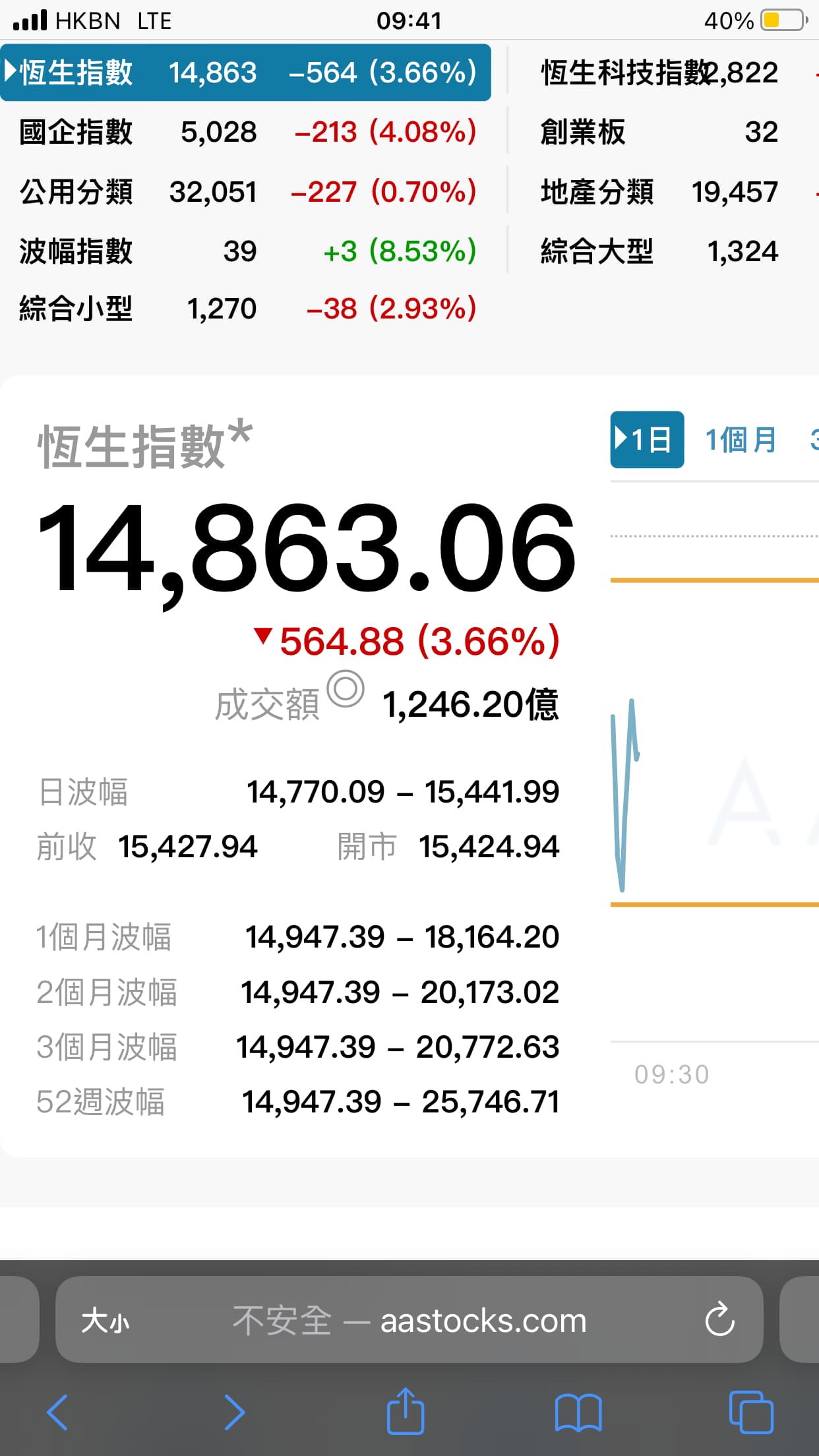Select the 國企指數 index row
The width and height of the screenshot is (819, 1456).
point(245,132)
